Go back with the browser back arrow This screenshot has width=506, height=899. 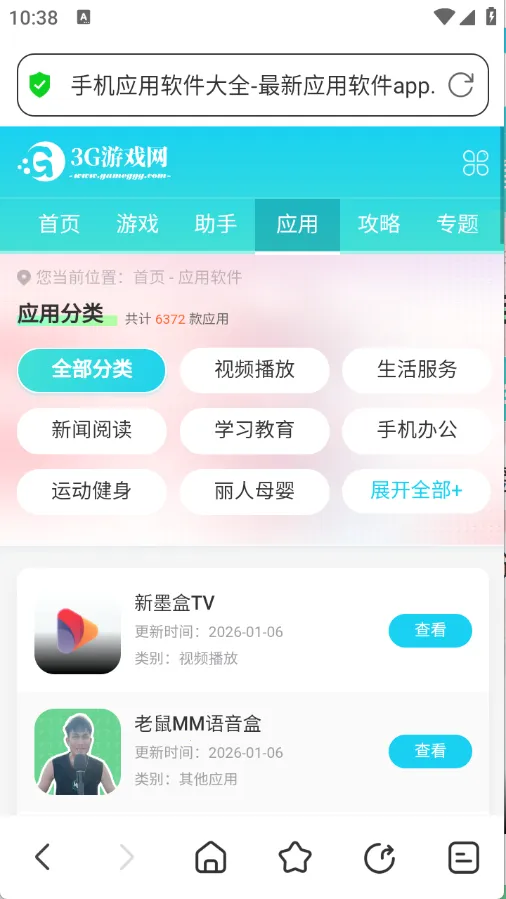pyautogui.click(x=42, y=857)
